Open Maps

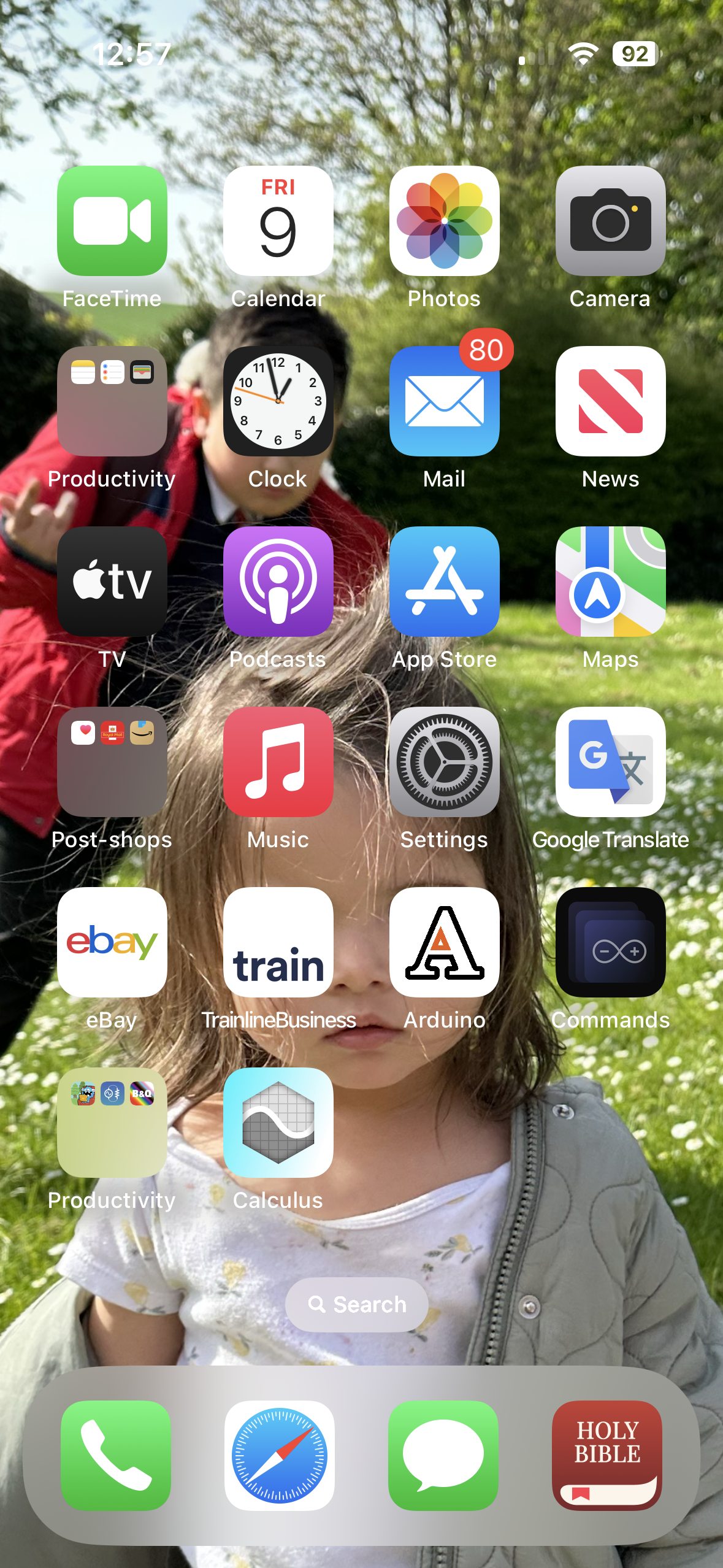point(610,582)
